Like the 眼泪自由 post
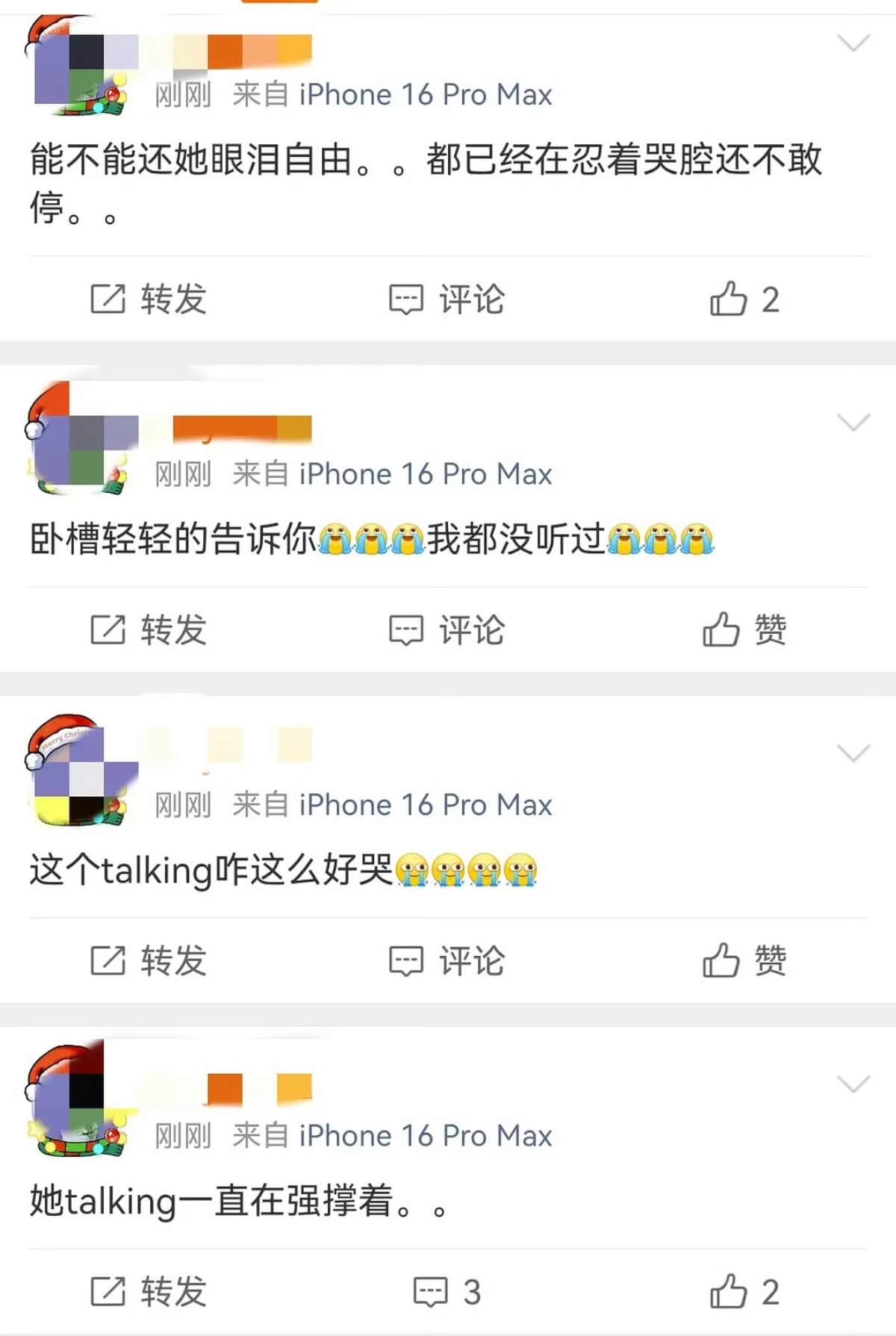 (x=744, y=299)
